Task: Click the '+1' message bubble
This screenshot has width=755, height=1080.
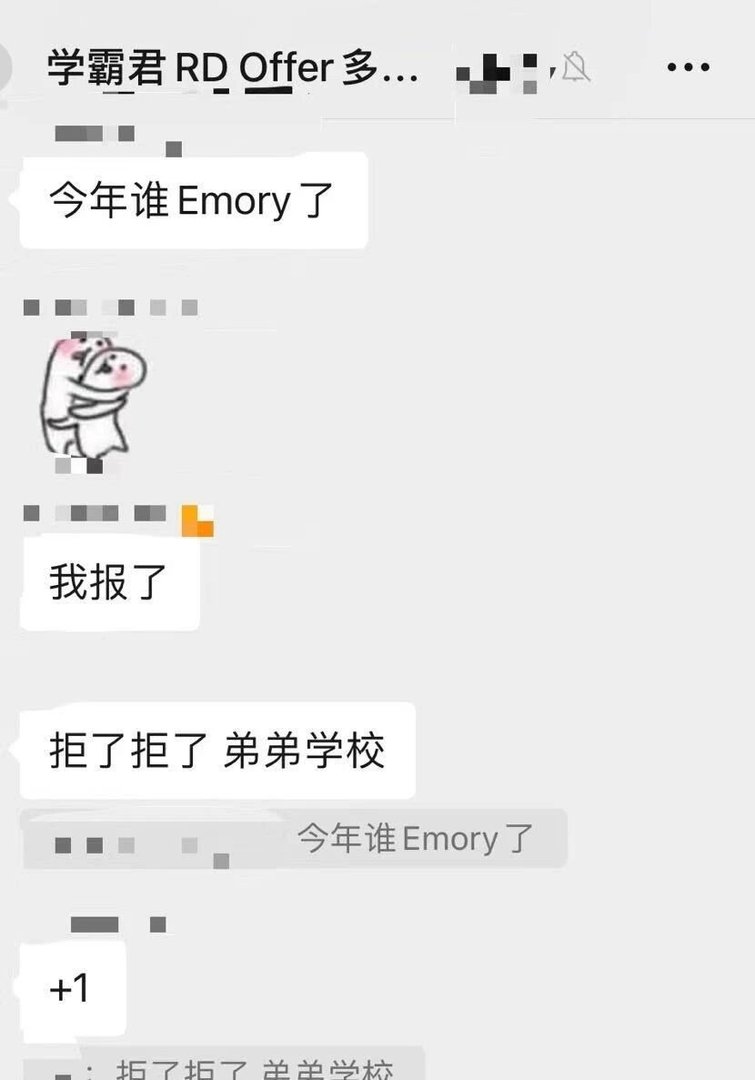Action: 72,988
